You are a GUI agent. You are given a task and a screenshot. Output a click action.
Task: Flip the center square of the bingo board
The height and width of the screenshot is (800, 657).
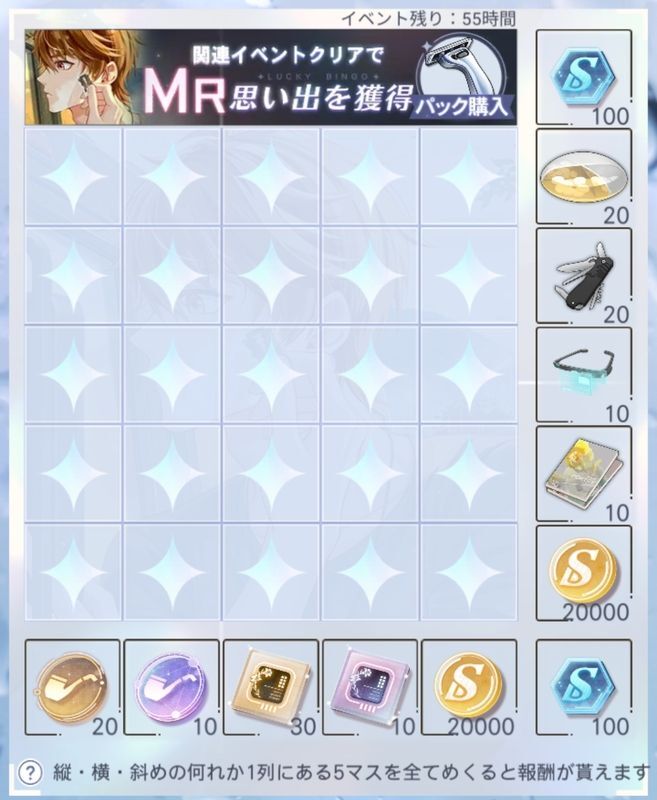(x=270, y=375)
